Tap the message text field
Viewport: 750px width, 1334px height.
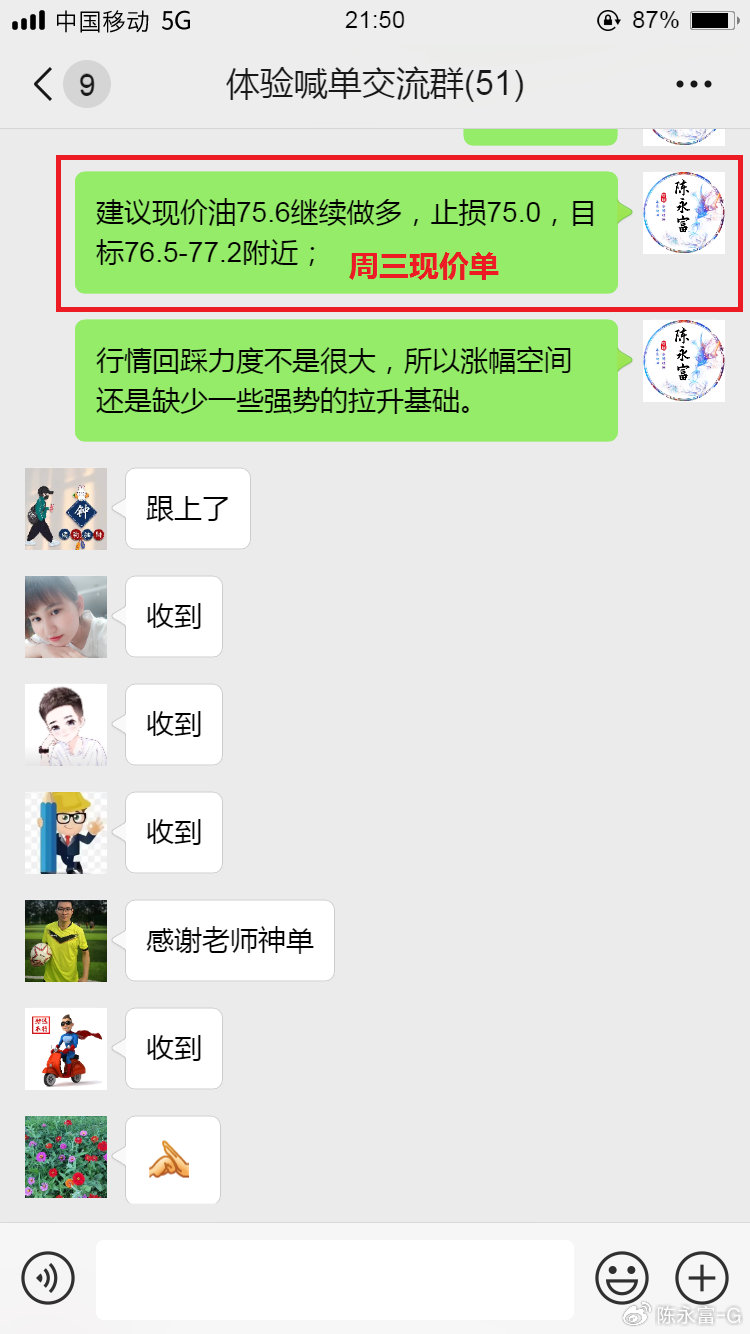[334, 1278]
